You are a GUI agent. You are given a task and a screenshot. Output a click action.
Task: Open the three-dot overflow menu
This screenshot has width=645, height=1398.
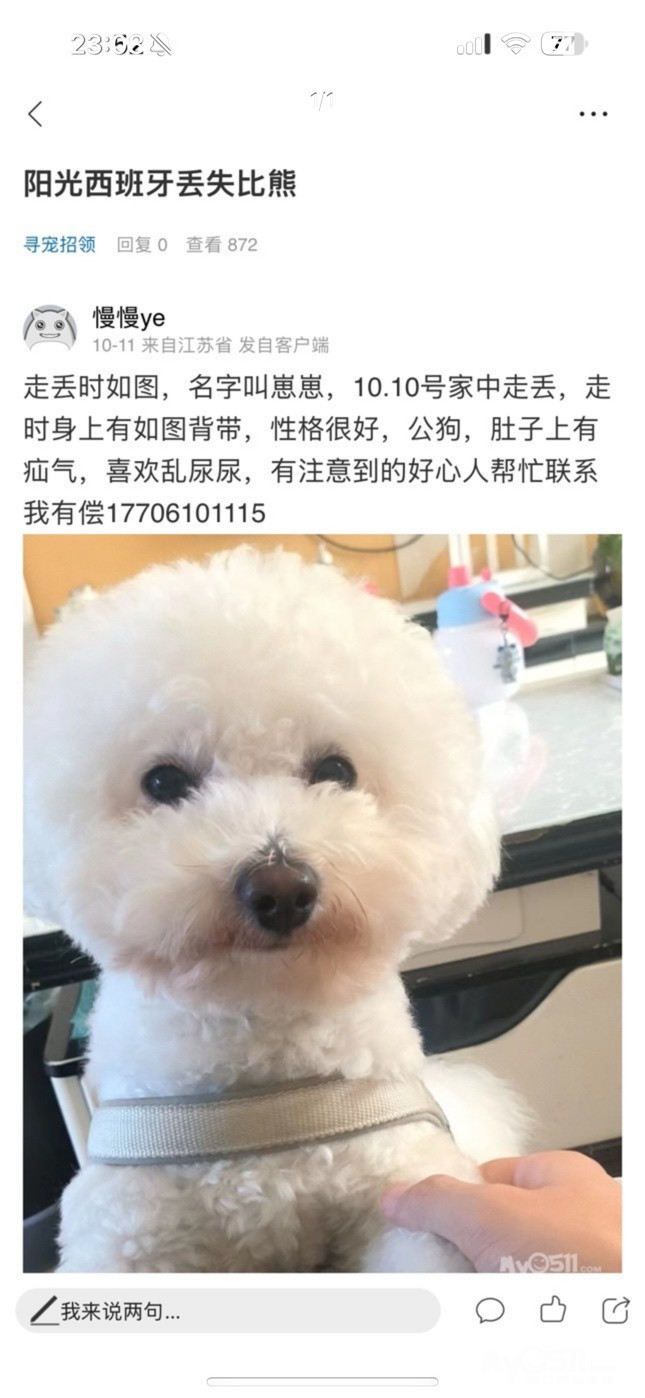coord(593,114)
